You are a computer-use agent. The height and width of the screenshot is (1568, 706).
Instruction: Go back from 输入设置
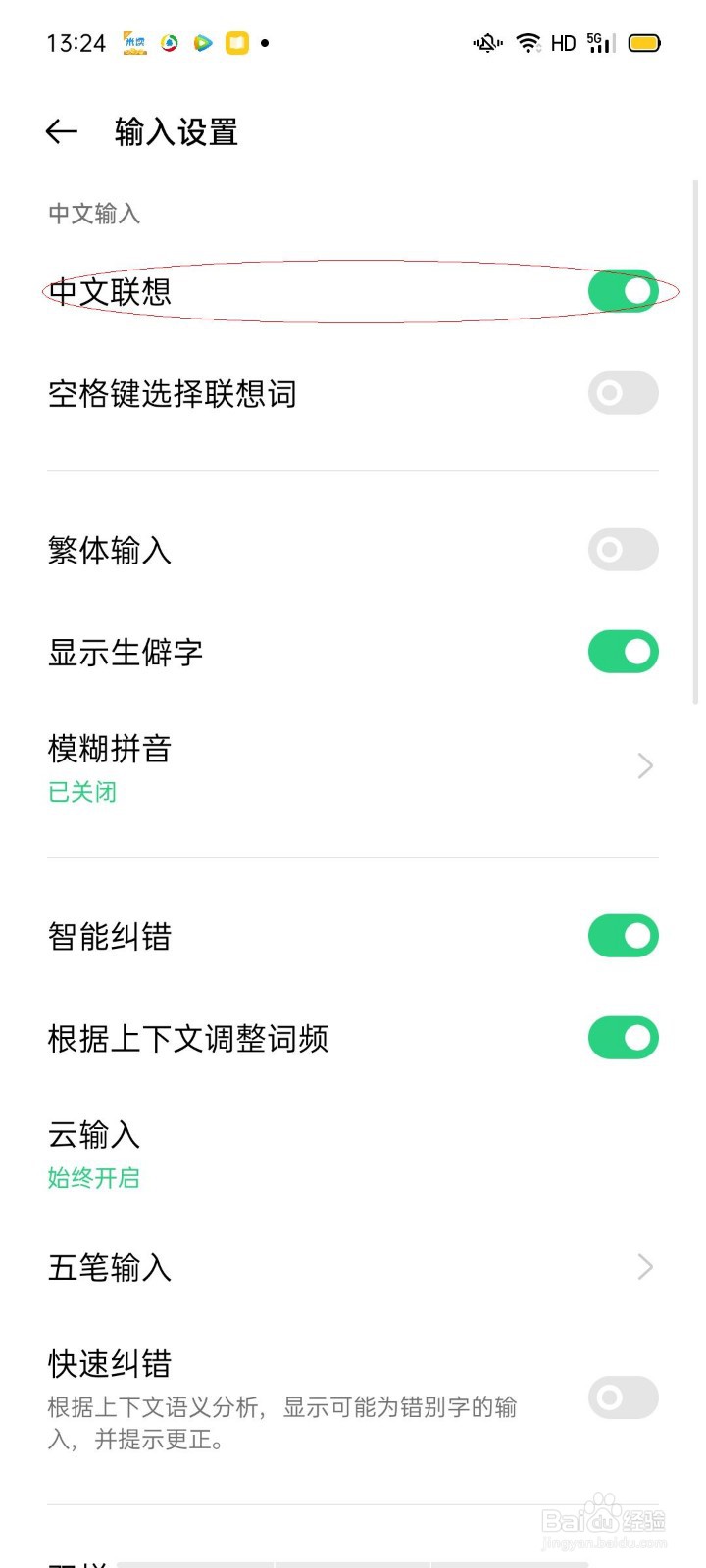point(61,131)
